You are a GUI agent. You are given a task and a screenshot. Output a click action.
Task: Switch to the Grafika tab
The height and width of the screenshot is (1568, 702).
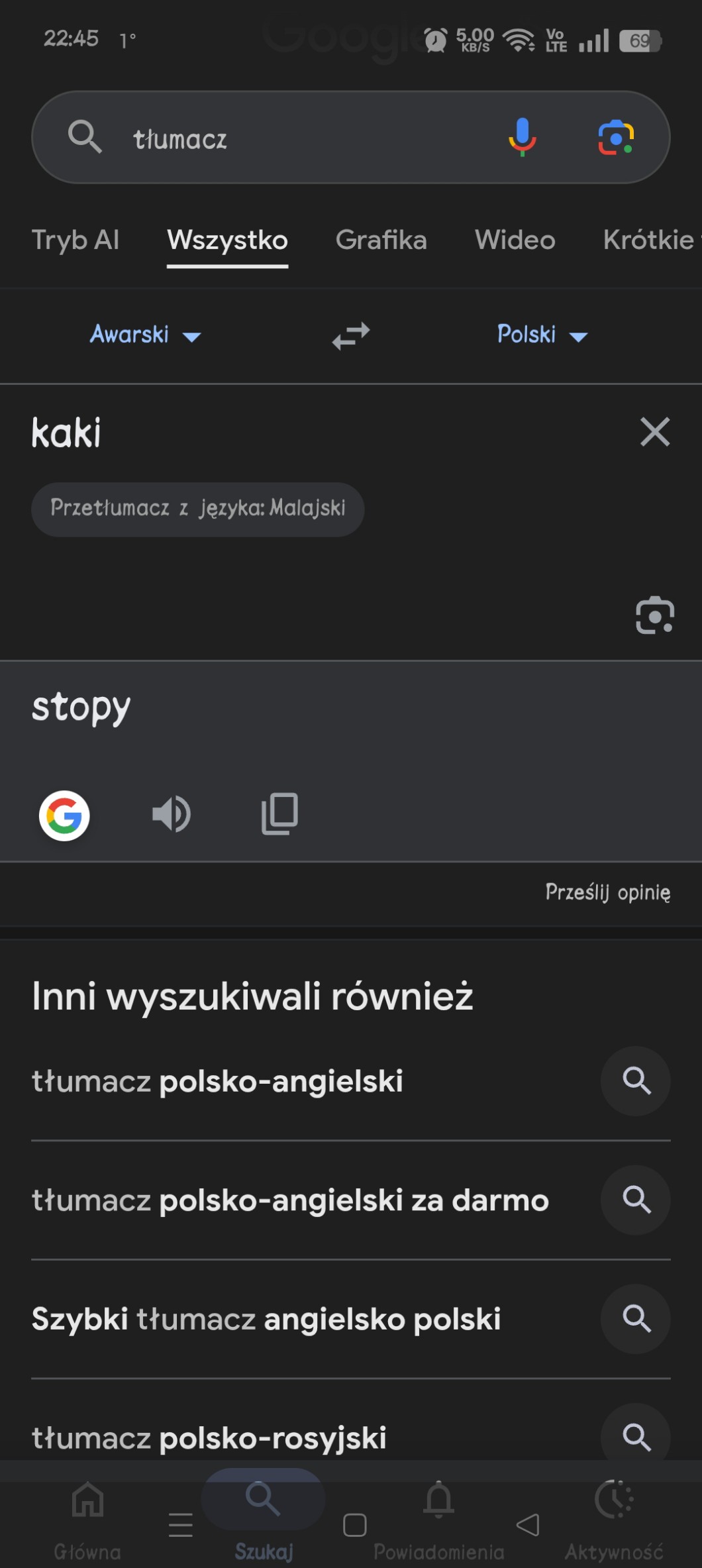click(381, 240)
